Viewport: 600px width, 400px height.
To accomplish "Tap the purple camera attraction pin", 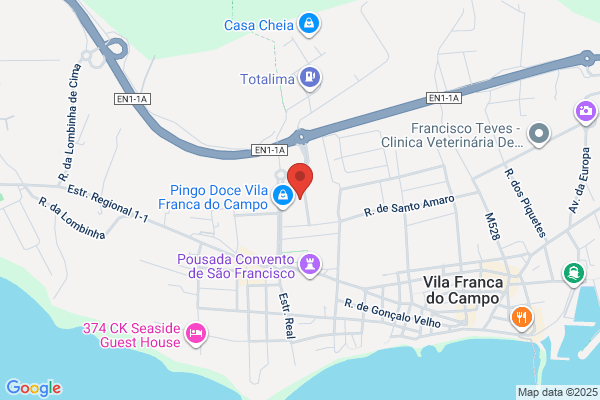I will point(586,113).
